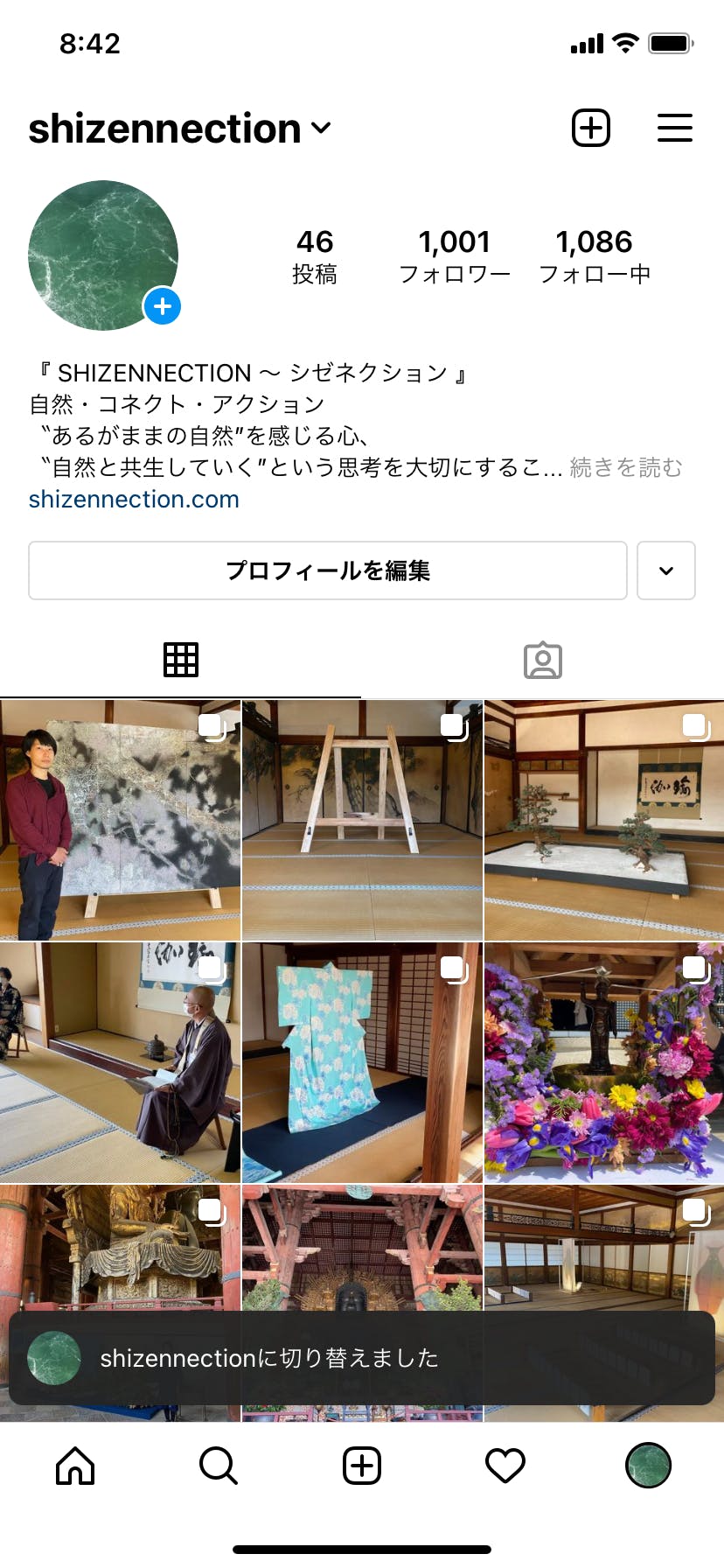Image resolution: width=724 pixels, height=1568 pixels.
Task: Open the blue kimono post
Action: (x=362, y=1062)
